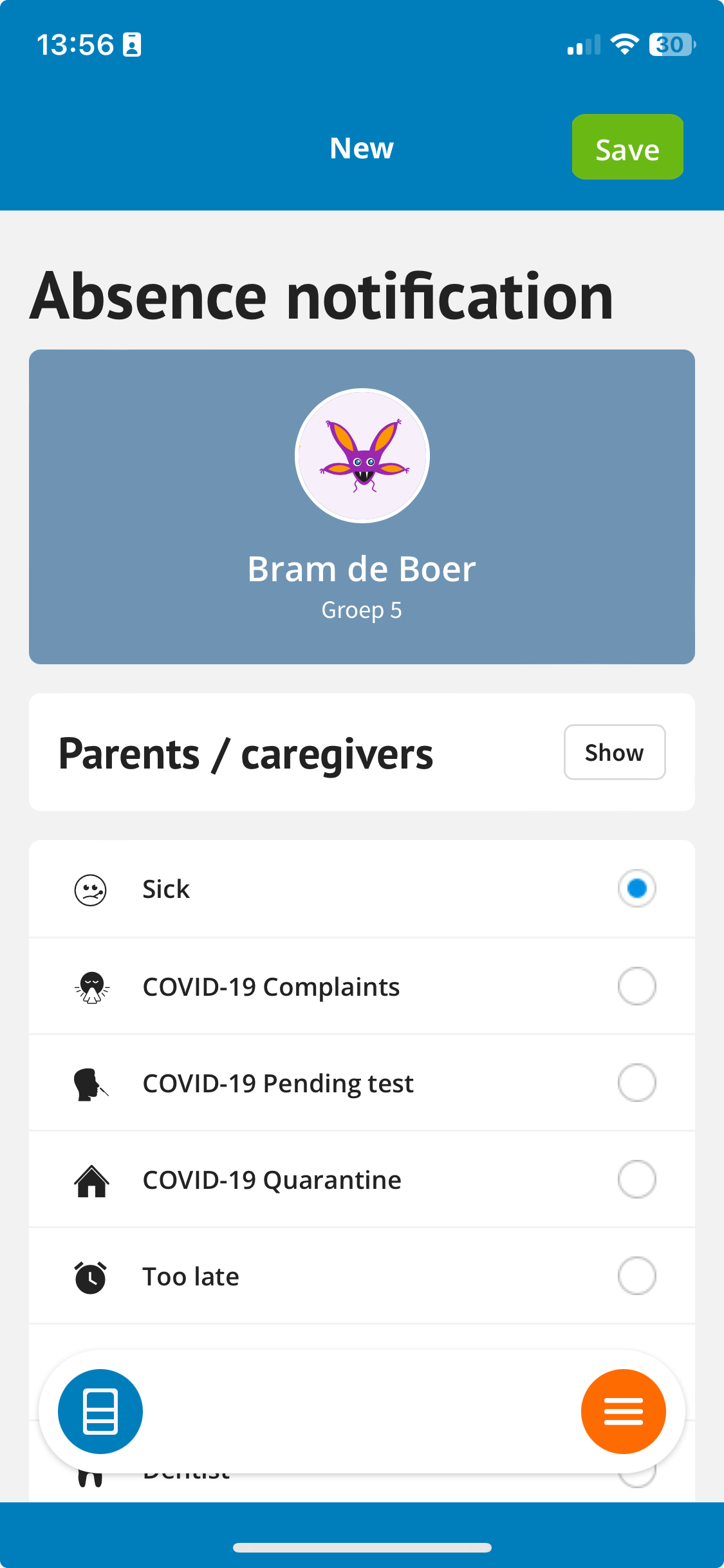Choose COVID-19 Complaints reason

pyautogui.click(x=362, y=986)
